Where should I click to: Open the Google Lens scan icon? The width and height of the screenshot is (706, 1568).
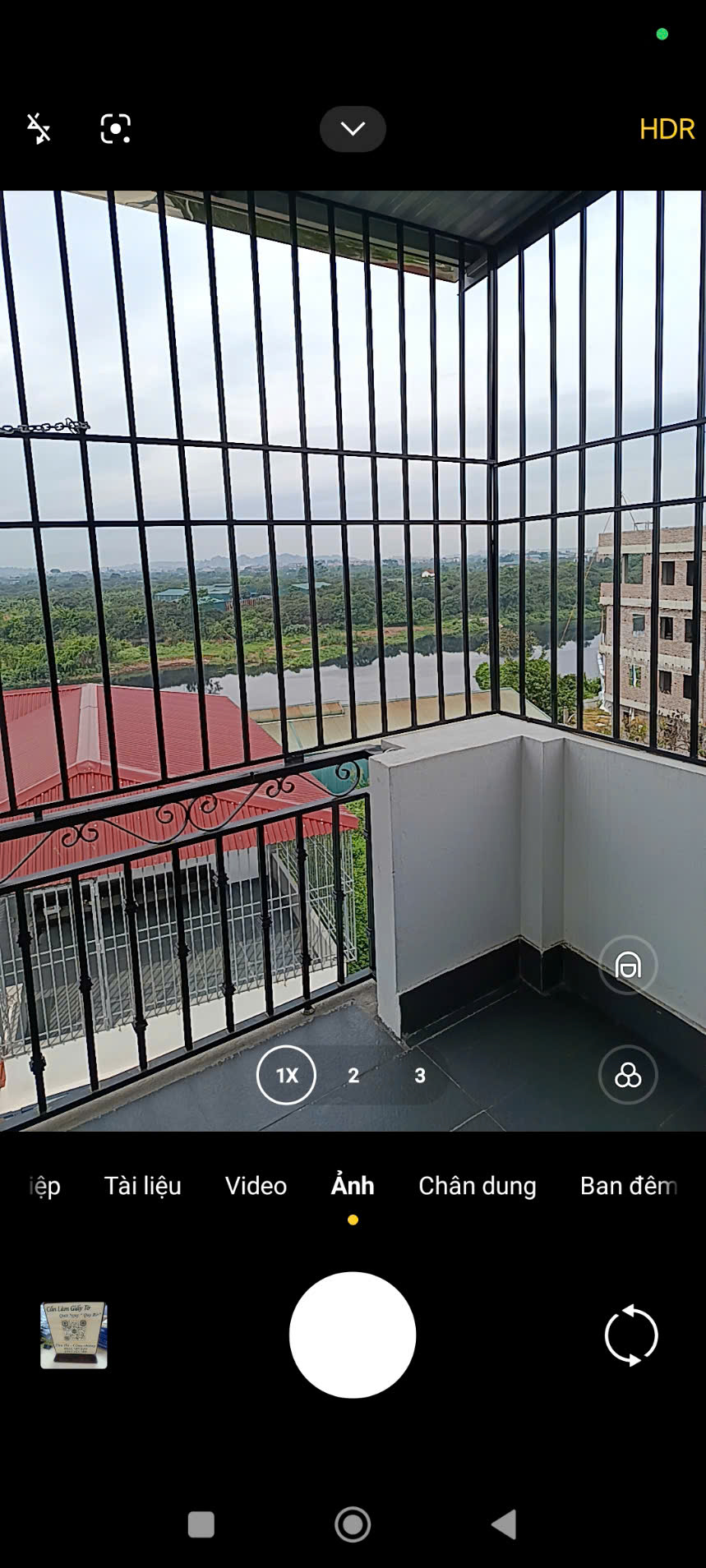coord(115,129)
